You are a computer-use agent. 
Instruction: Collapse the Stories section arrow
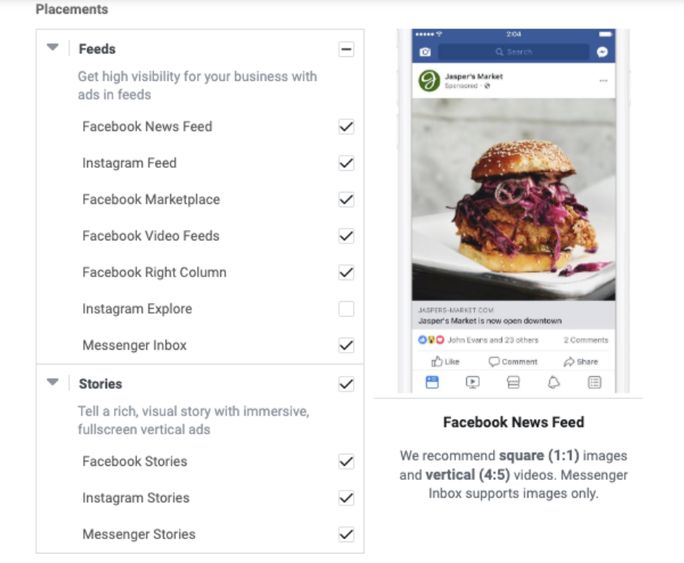[x=52, y=383]
